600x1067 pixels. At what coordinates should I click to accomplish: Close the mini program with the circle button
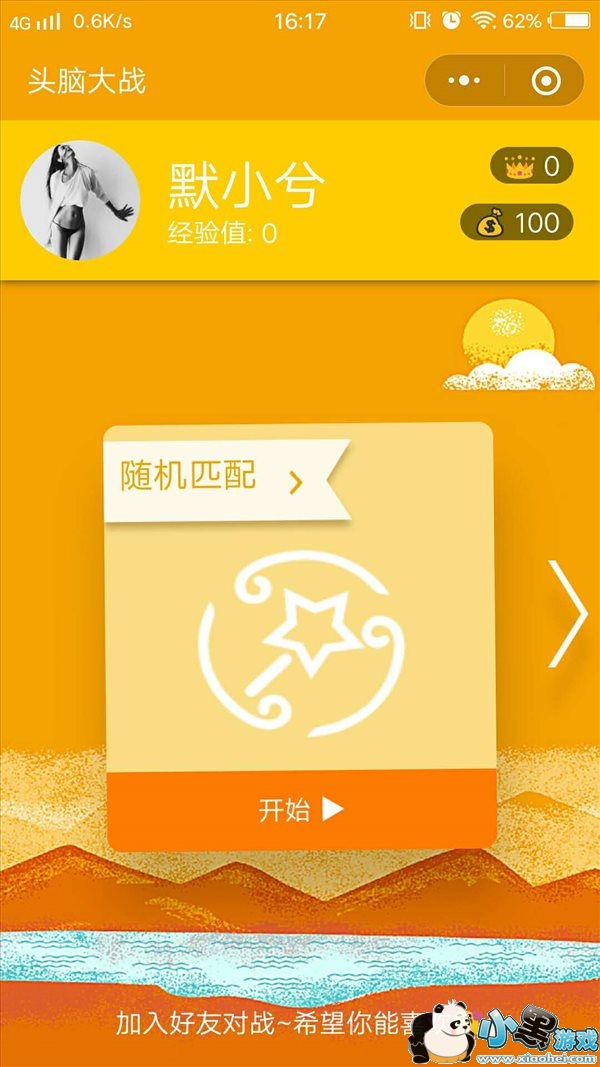(x=546, y=81)
